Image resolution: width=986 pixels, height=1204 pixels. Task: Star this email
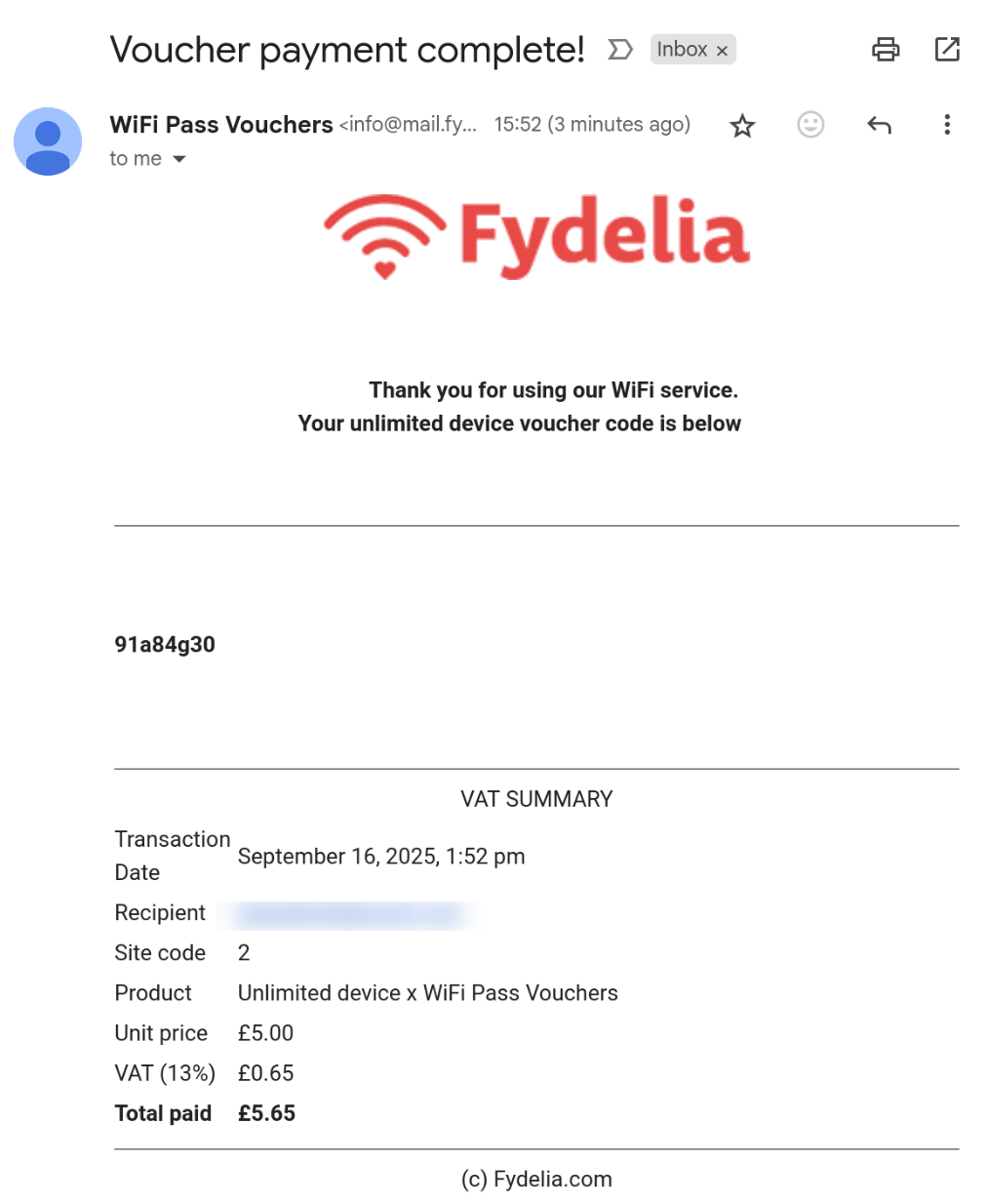[742, 125]
